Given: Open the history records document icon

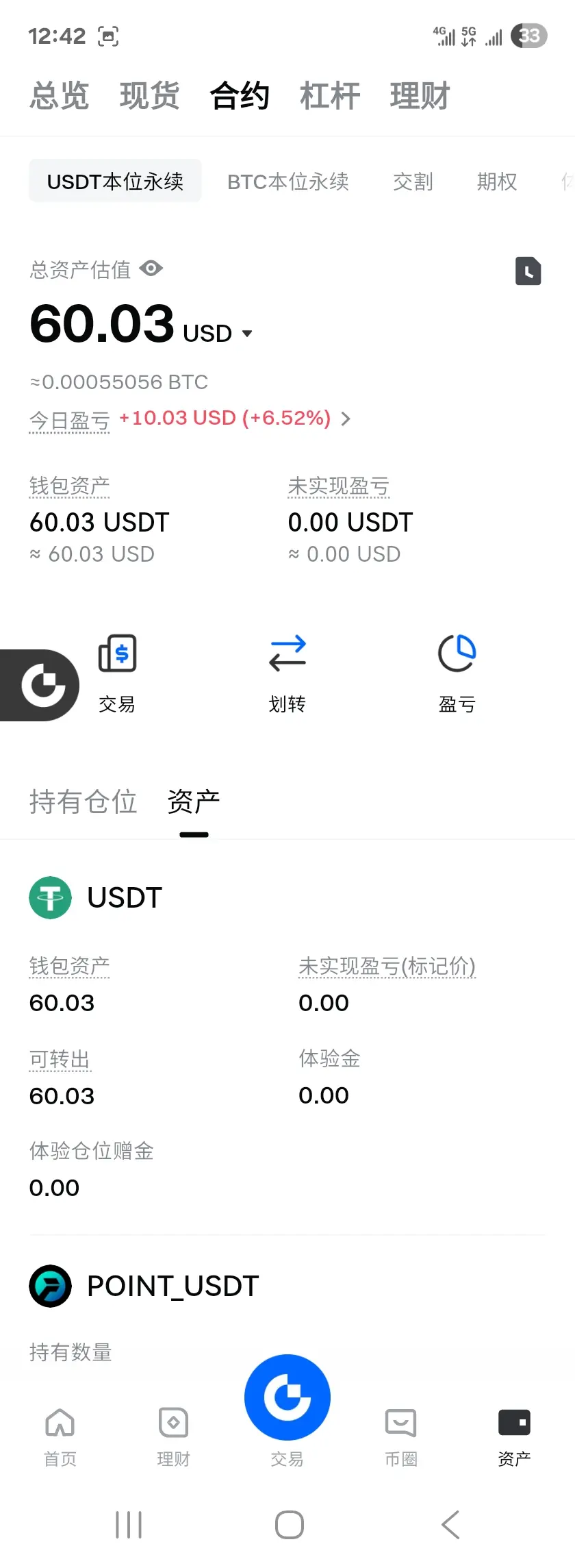Looking at the screenshot, I should coord(528,271).
